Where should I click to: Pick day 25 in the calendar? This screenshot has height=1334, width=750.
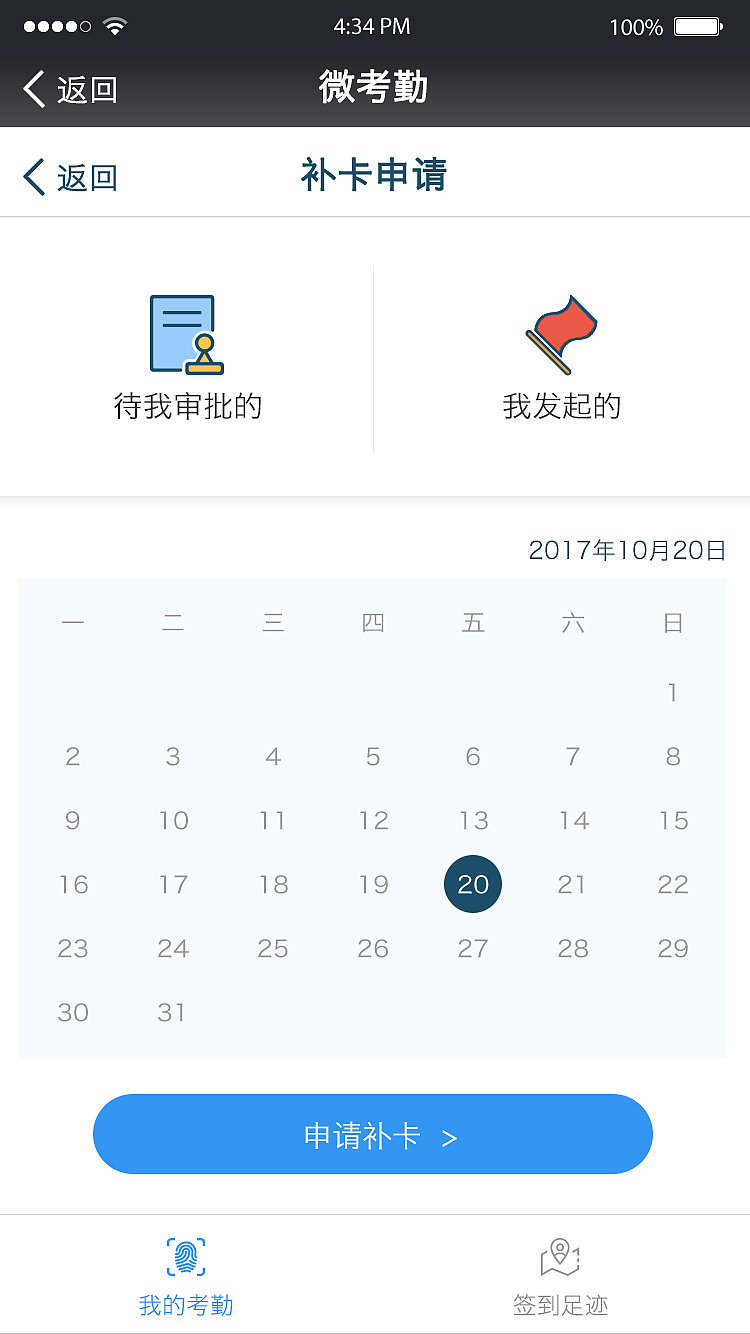pyautogui.click(x=273, y=948)
